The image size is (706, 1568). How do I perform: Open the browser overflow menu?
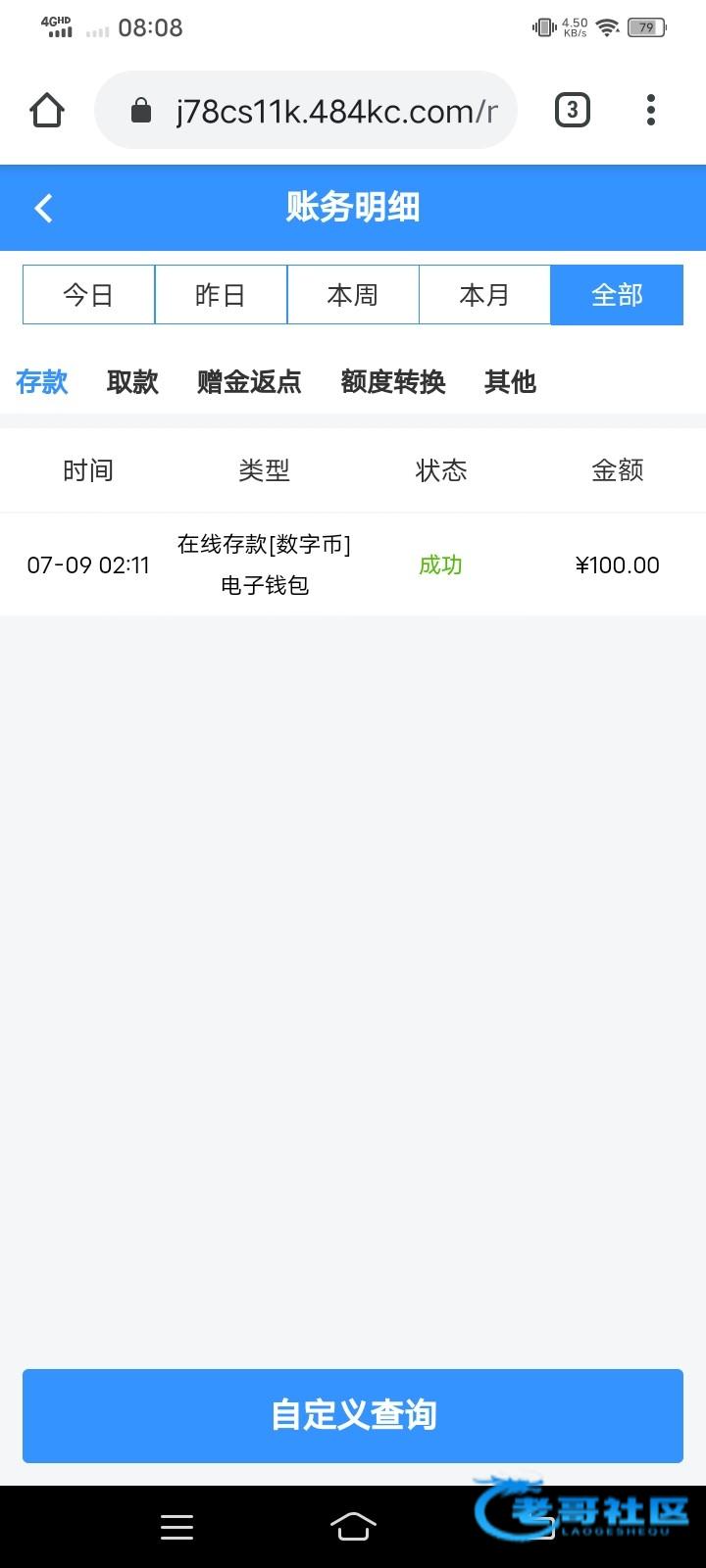coord(651,110)
